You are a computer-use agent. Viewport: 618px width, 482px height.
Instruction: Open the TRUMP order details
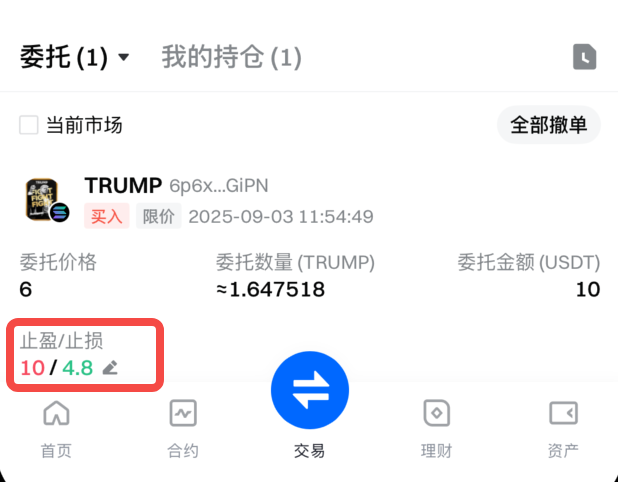tap(122, 185)
